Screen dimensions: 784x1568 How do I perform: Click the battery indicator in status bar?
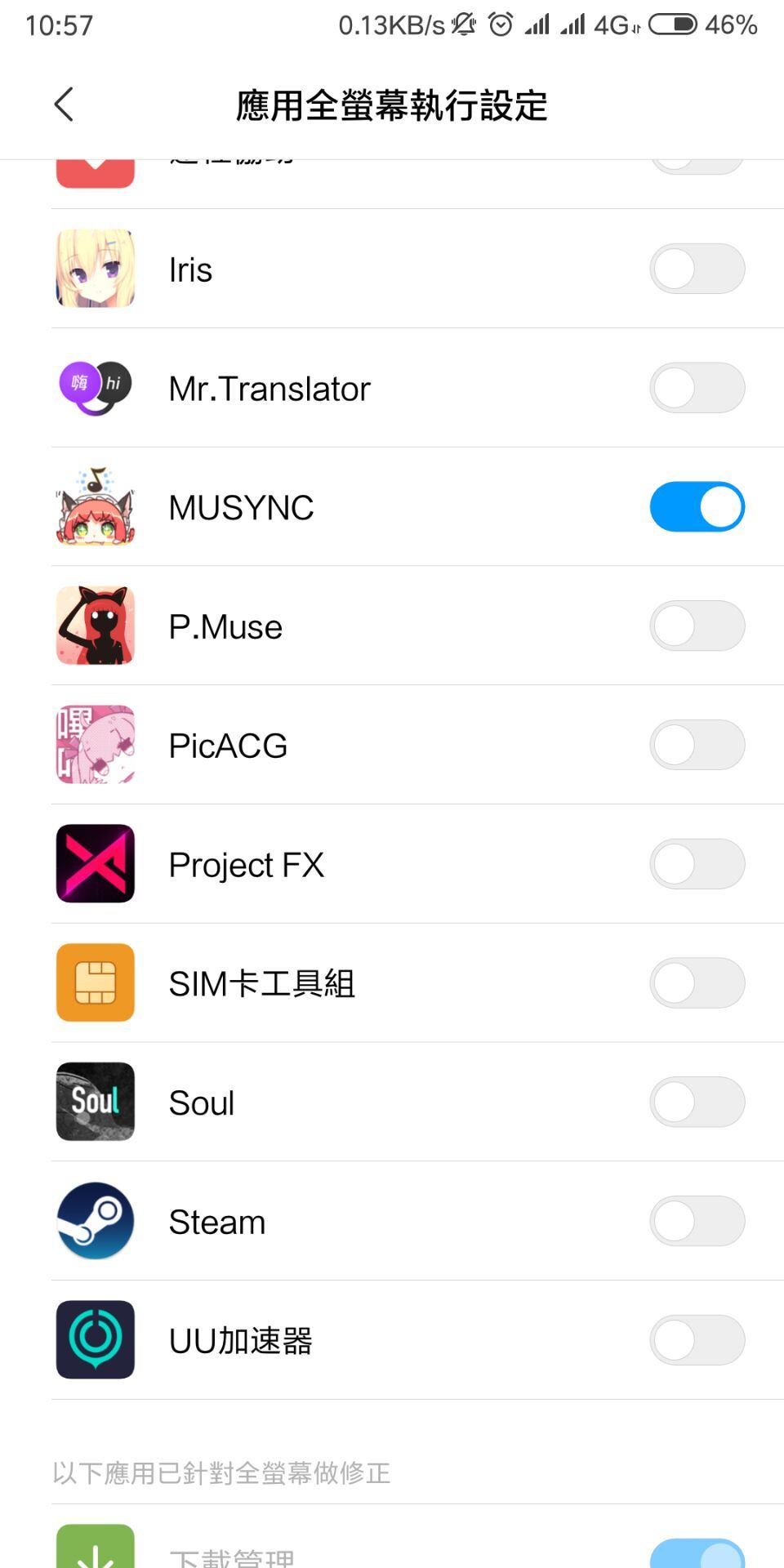pos(673,24)
